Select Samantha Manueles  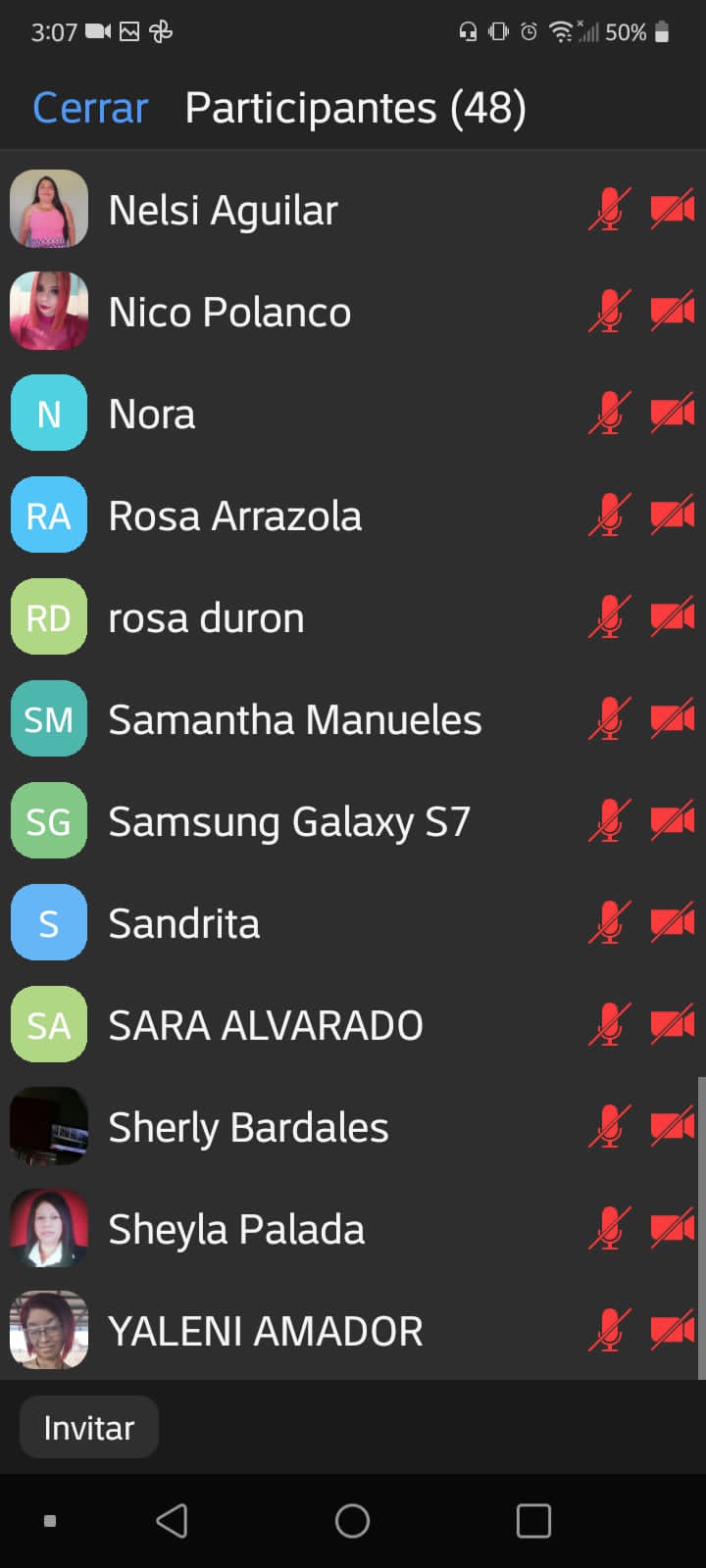294,719
